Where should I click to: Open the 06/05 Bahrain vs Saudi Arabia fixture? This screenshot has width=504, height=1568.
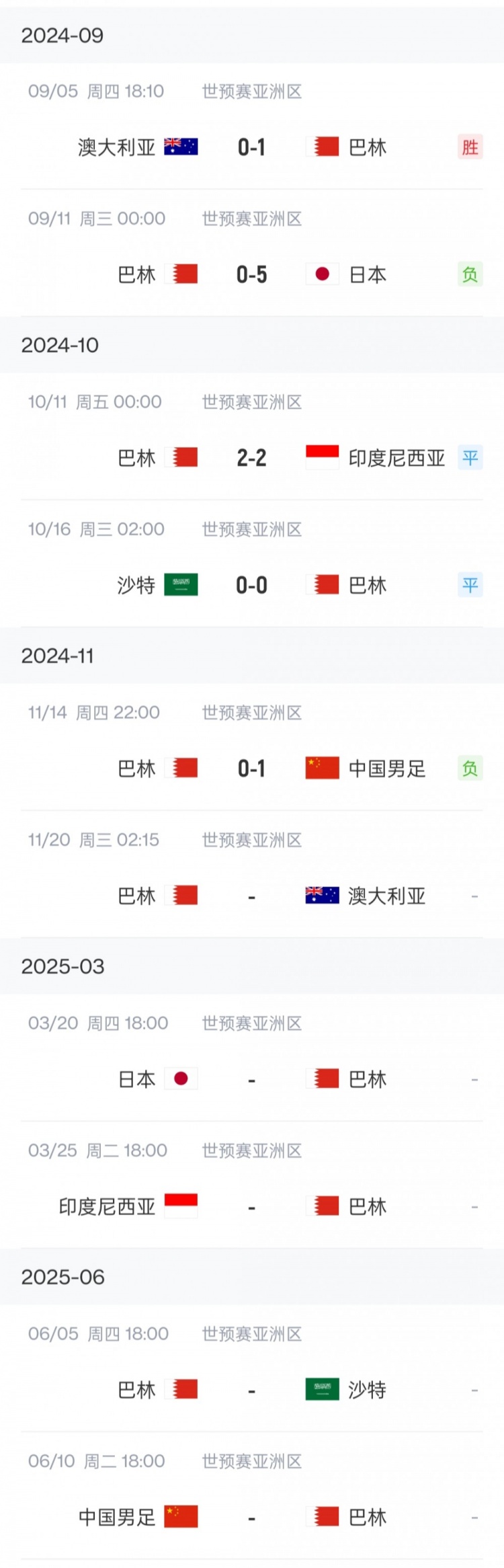coord(251,1390)
